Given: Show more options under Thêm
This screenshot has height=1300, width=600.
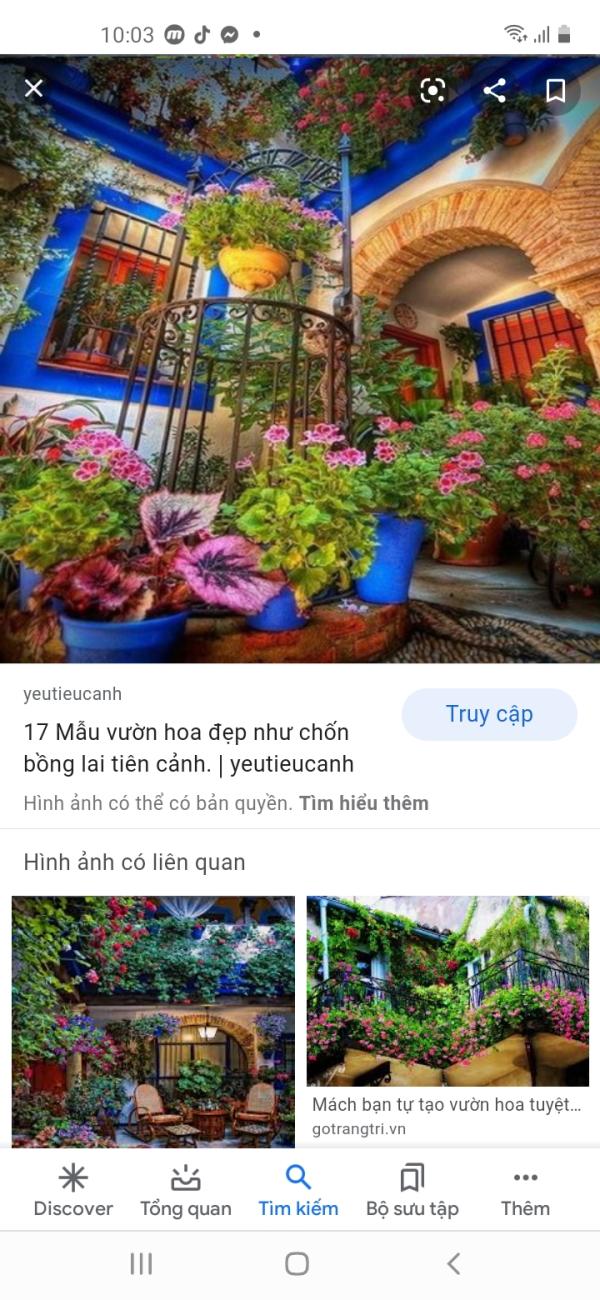Looking at the screenshot, I should tap(525, 1190).
